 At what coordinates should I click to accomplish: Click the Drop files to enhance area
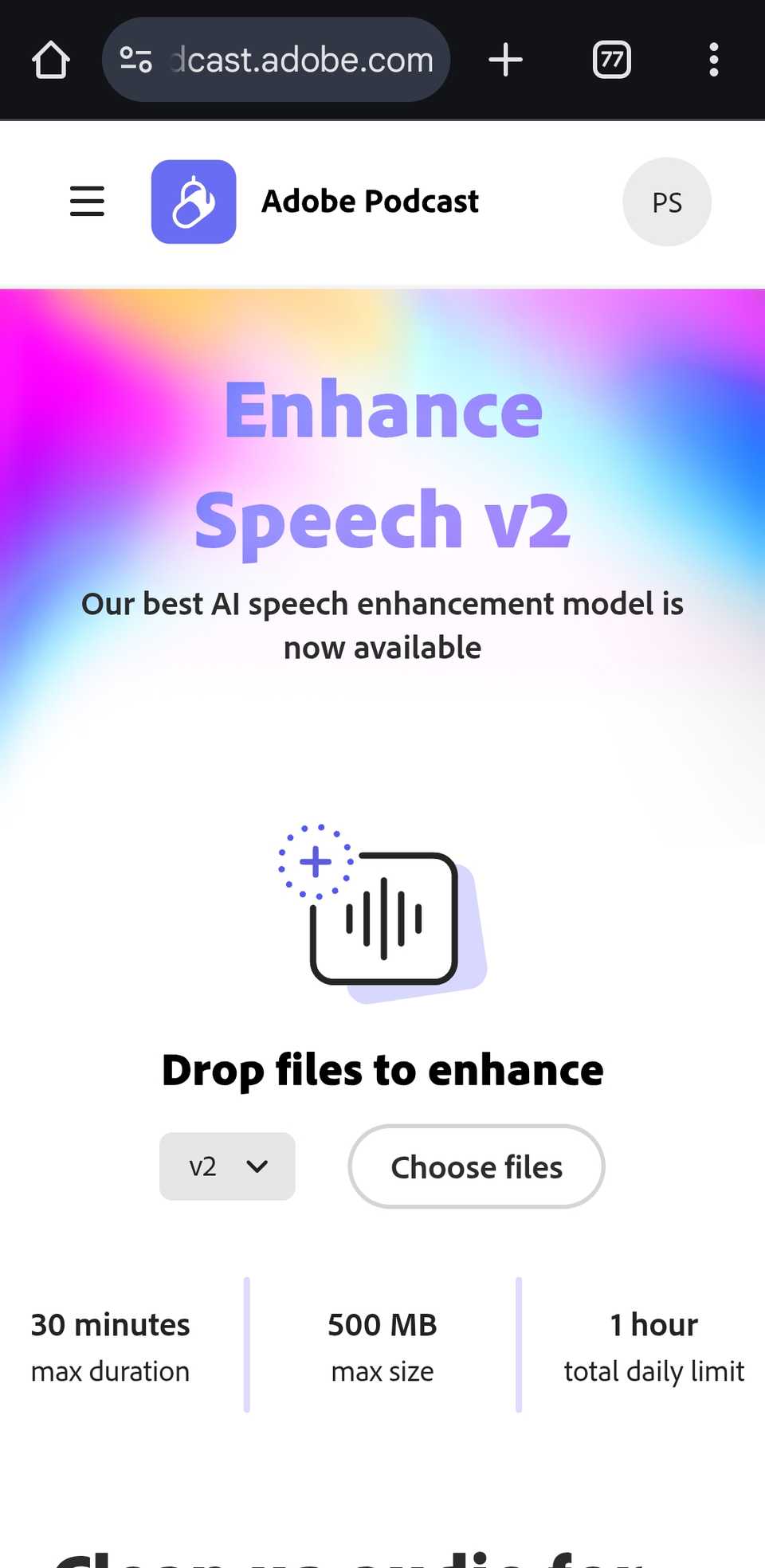point(382,1070)
